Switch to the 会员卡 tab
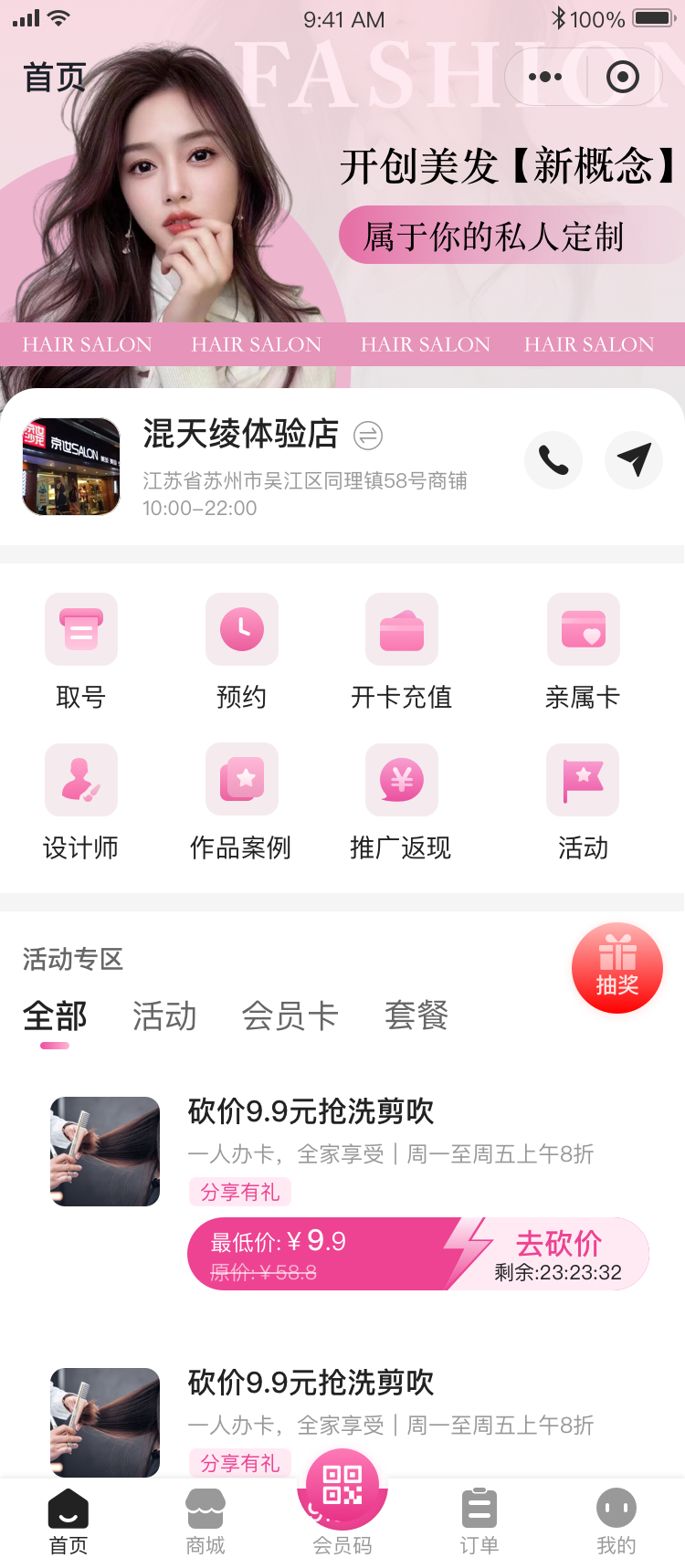The image size is (685, 1568). (290, 1016)
